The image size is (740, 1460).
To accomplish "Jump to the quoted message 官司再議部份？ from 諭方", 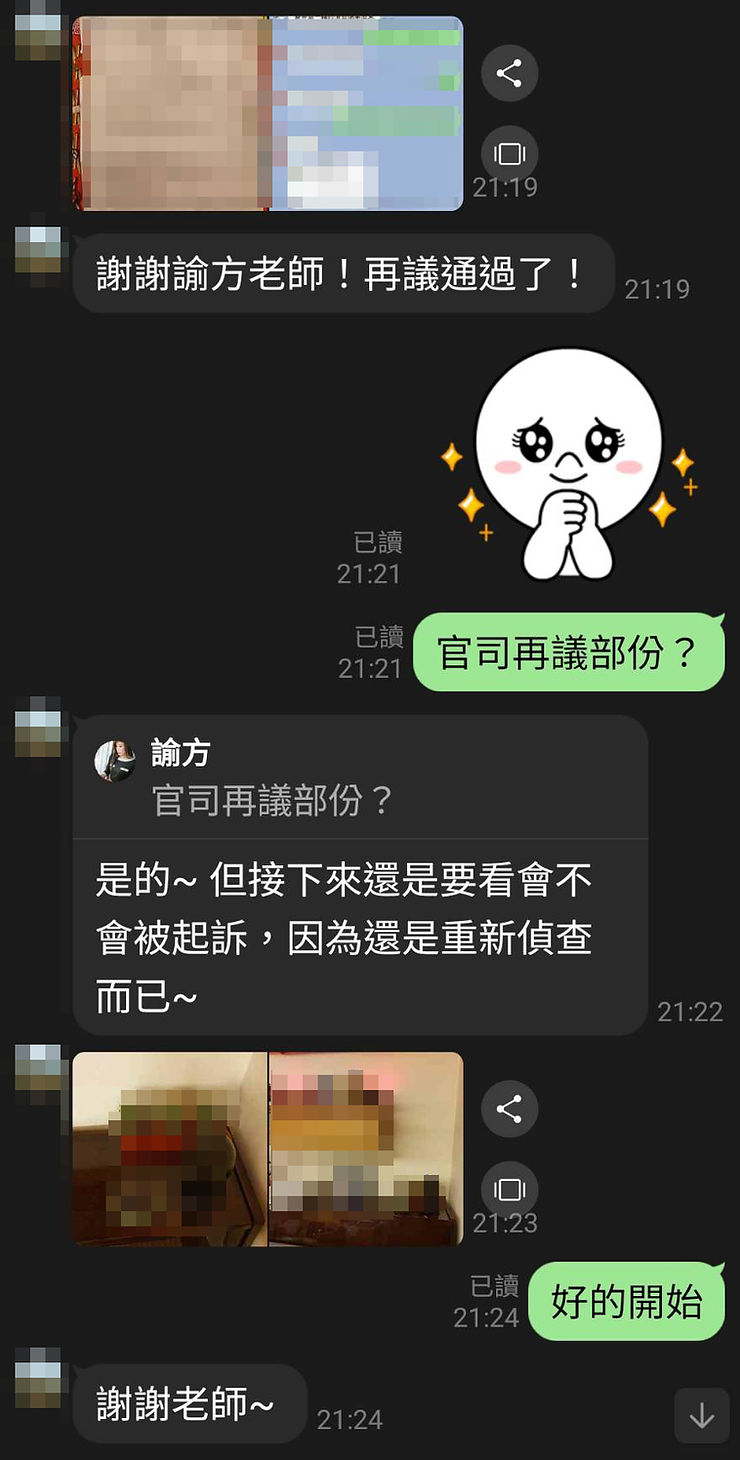I will coord(360,778).
